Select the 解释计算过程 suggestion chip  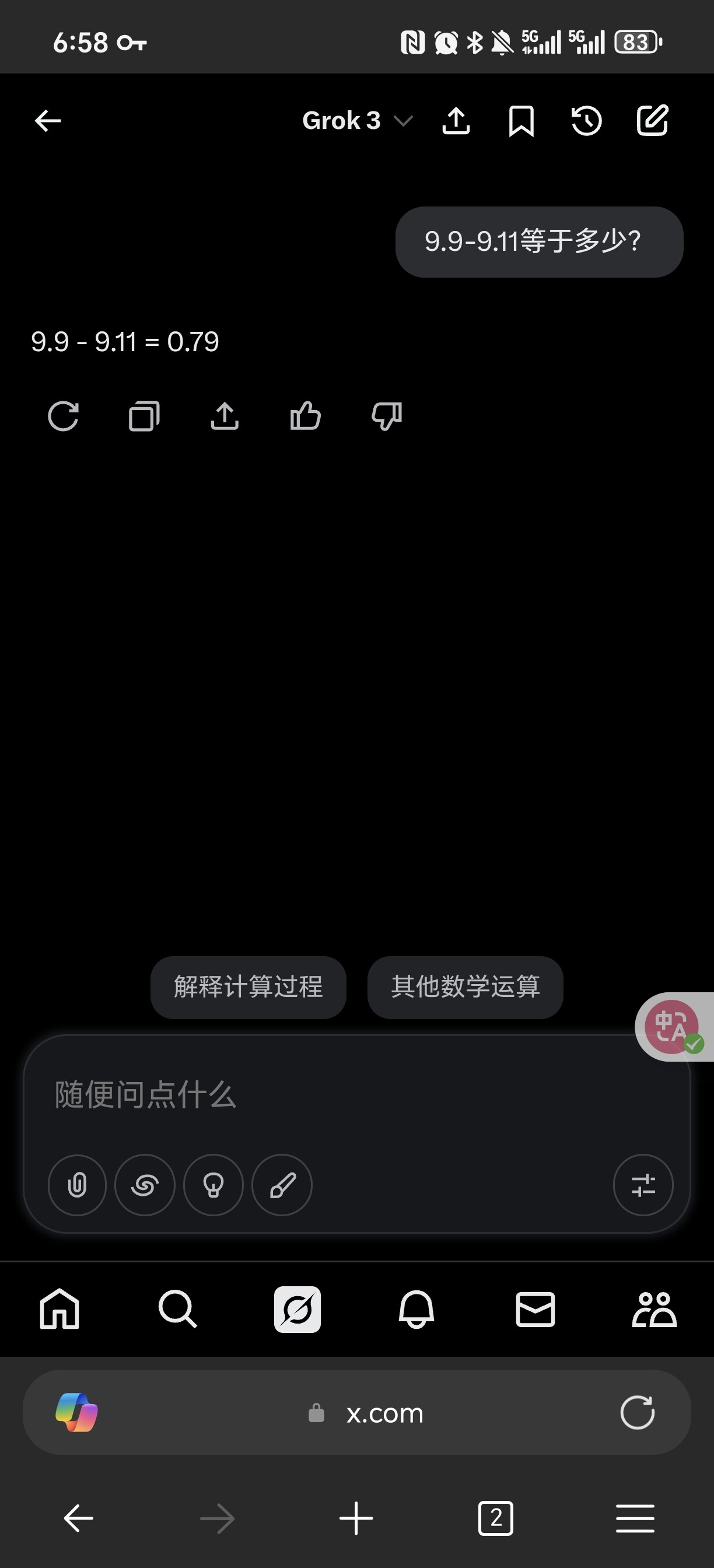(x=249, y=986)
